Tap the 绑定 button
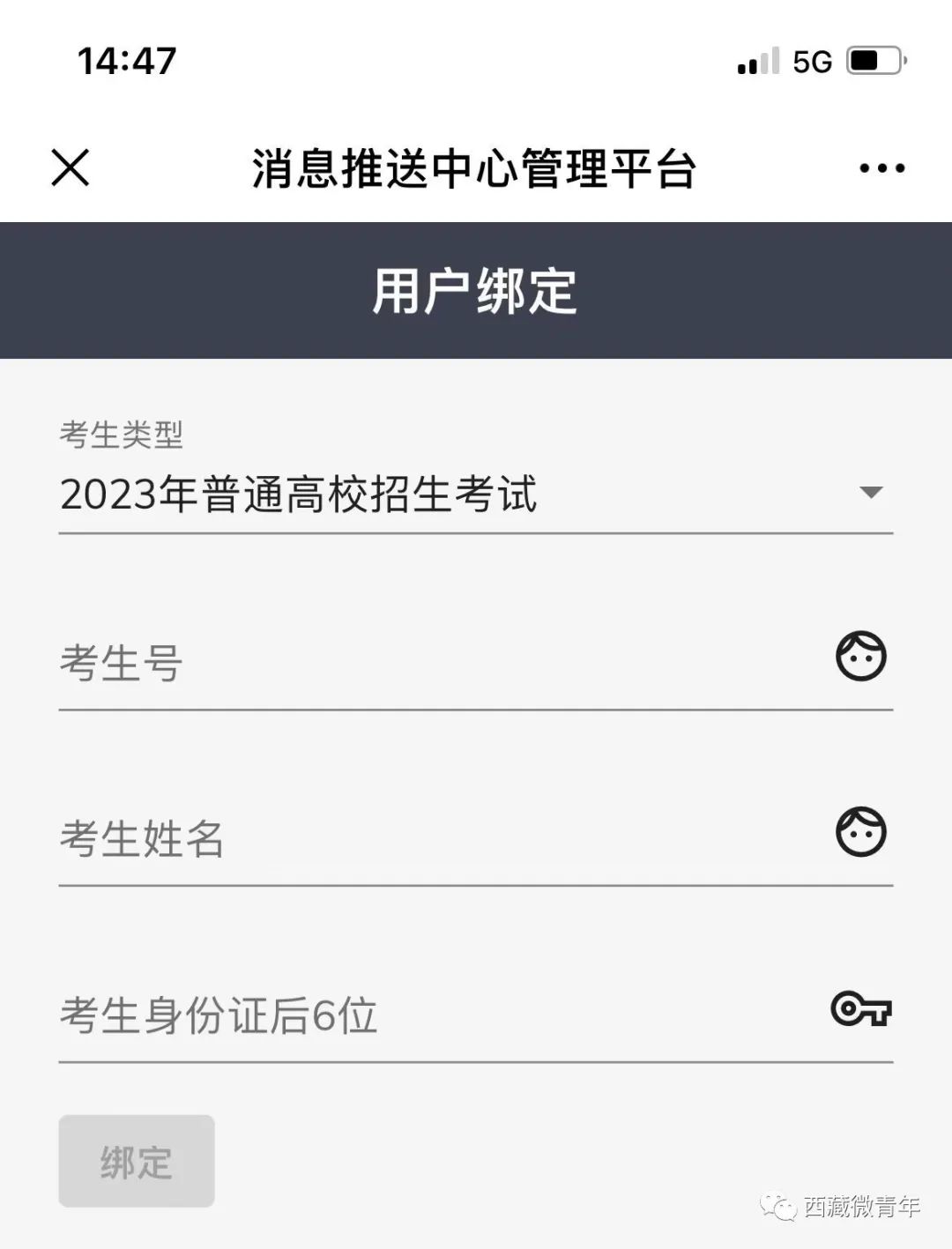952x1249 pixels. click(137, 1161)
